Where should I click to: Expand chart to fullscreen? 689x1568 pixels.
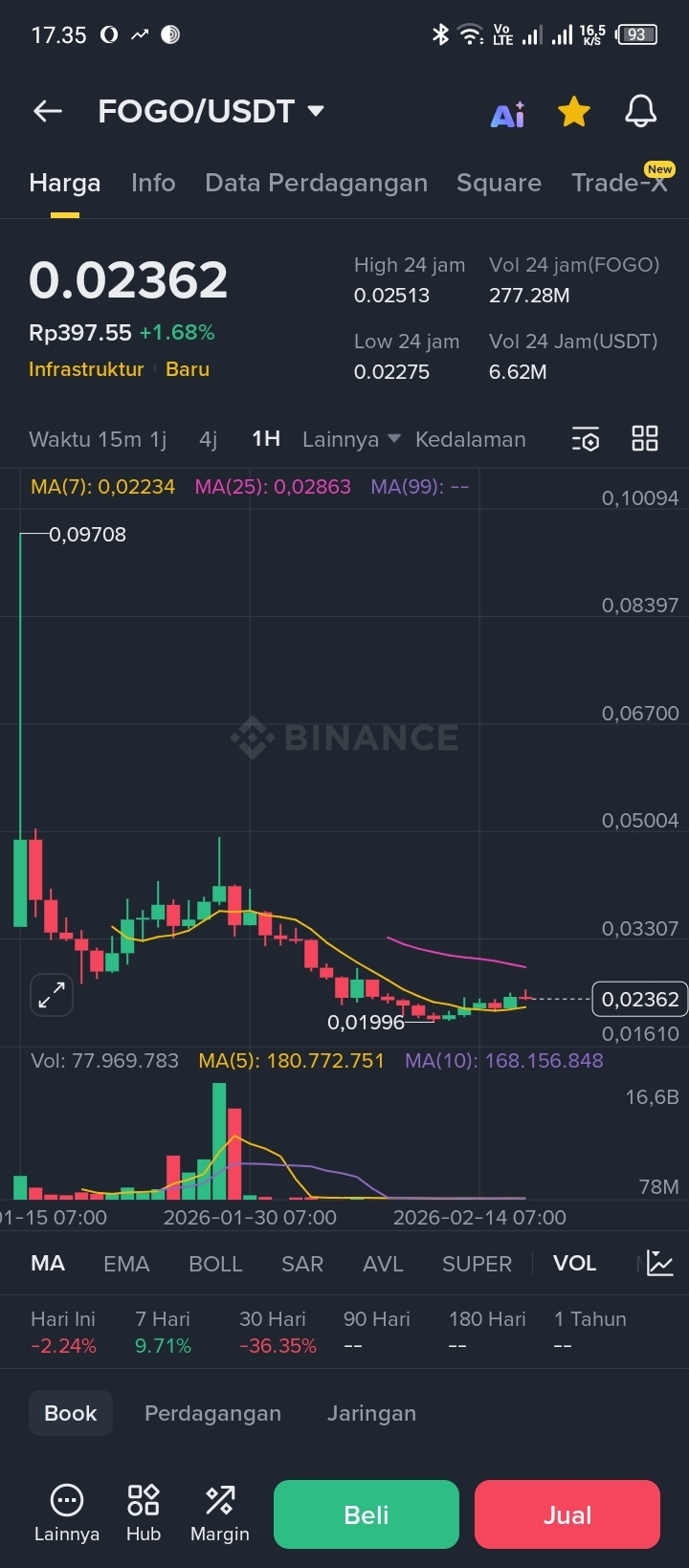click(x=52, y=996)
